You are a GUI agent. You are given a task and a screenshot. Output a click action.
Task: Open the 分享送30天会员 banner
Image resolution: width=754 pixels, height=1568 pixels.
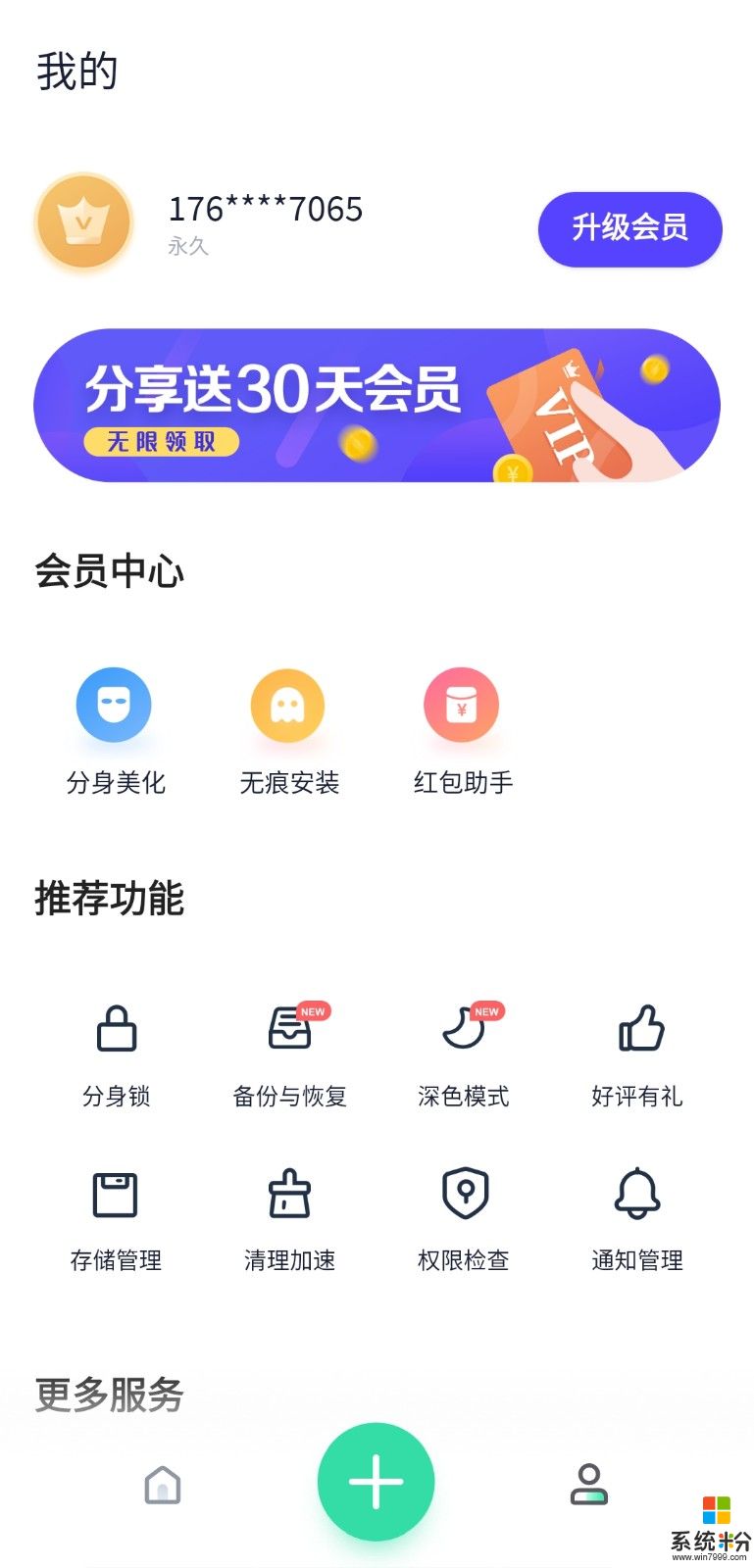[x=377, y=405]
